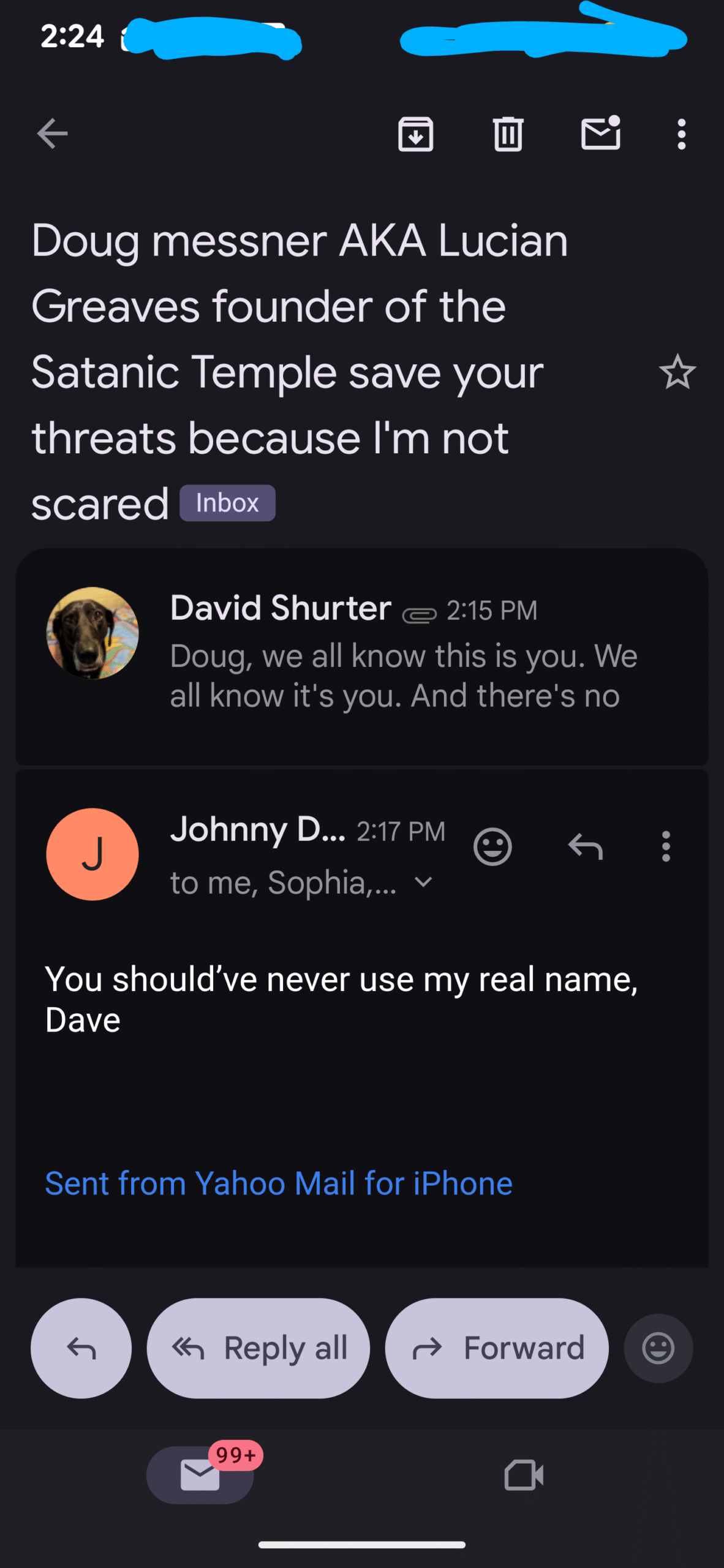Tap the Inbox label chip
The height and width of the screenshot is (1568, 724).
(227, 503)
